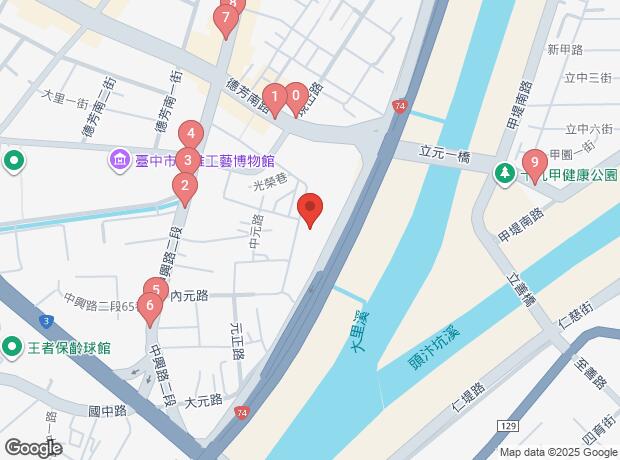
Task: Open map marker labeled 0
Action: point(296,98)
